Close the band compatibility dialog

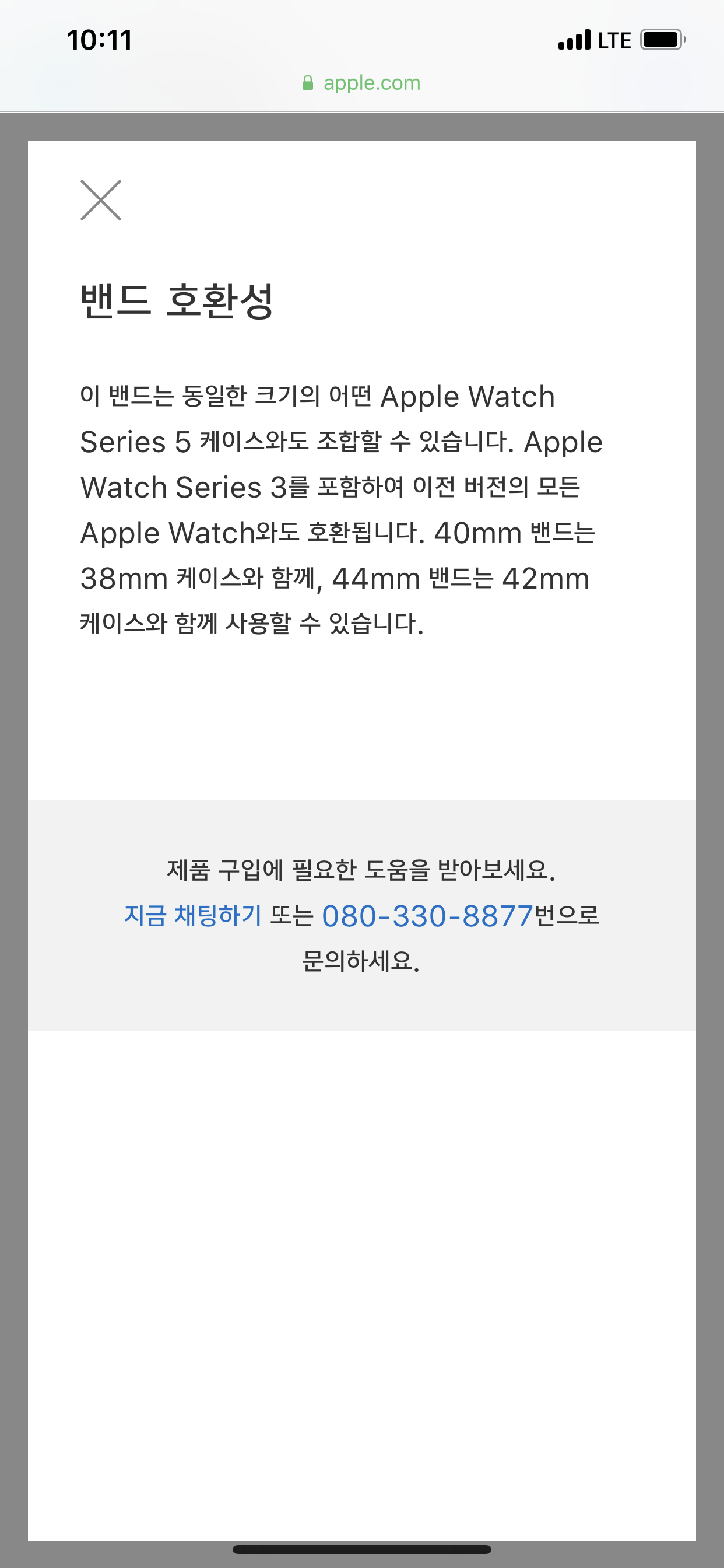tap(101, 200)
